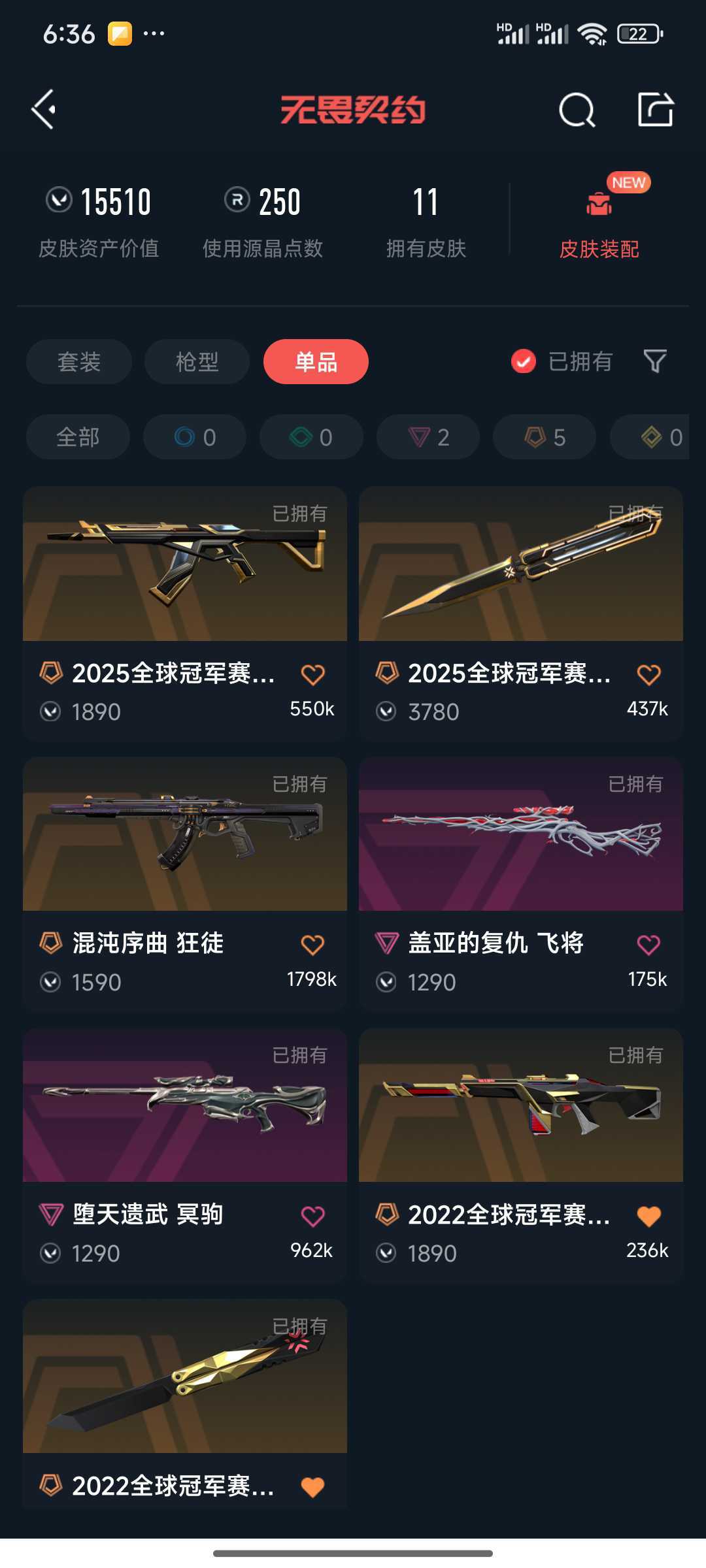The image size is (706, 1568).
Task: Uncheck the 已拥有 filter checkbox
Action: 523,361
